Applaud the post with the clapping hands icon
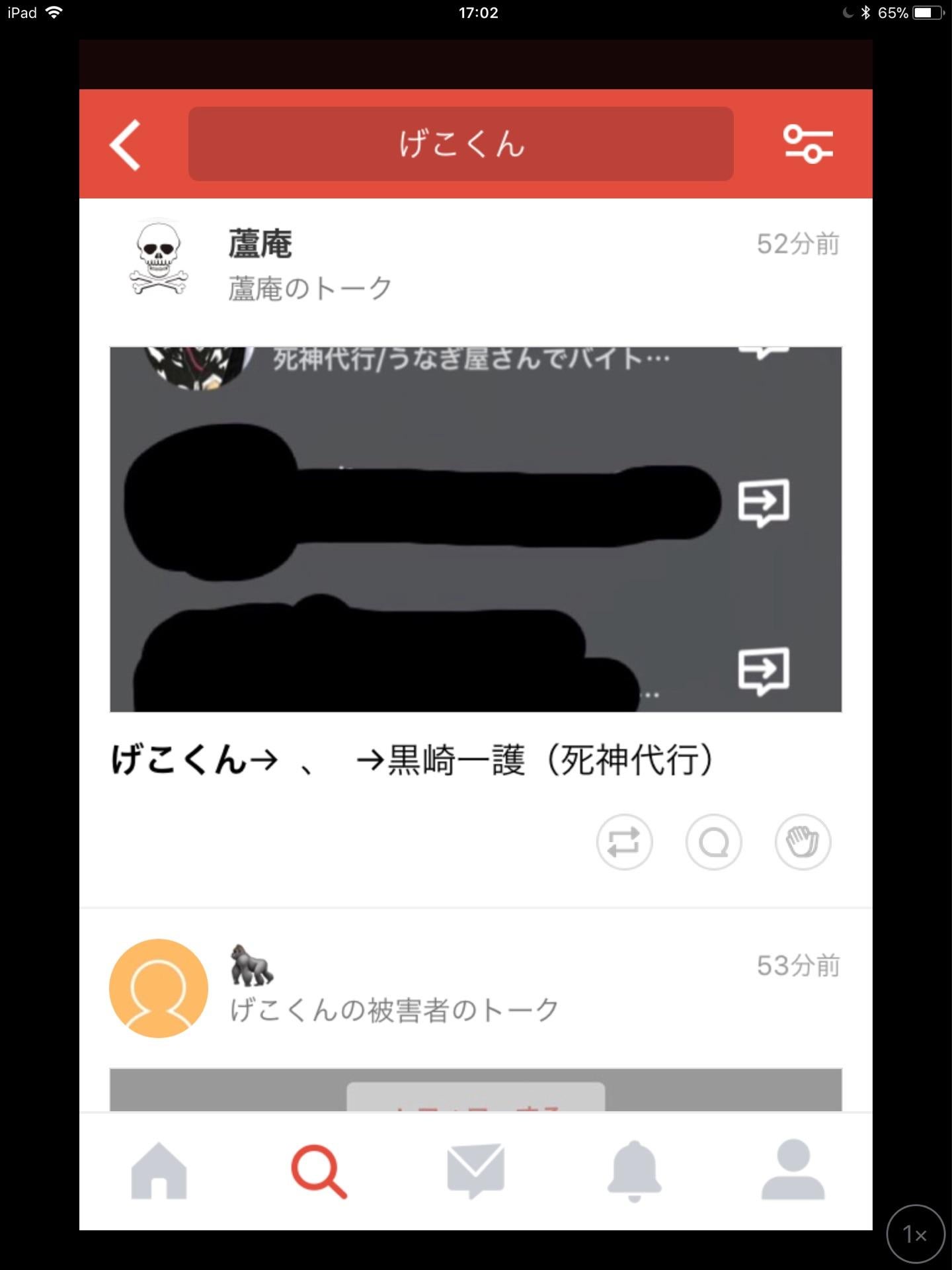This screenshot has height=1270, width=952. (803, 841)
